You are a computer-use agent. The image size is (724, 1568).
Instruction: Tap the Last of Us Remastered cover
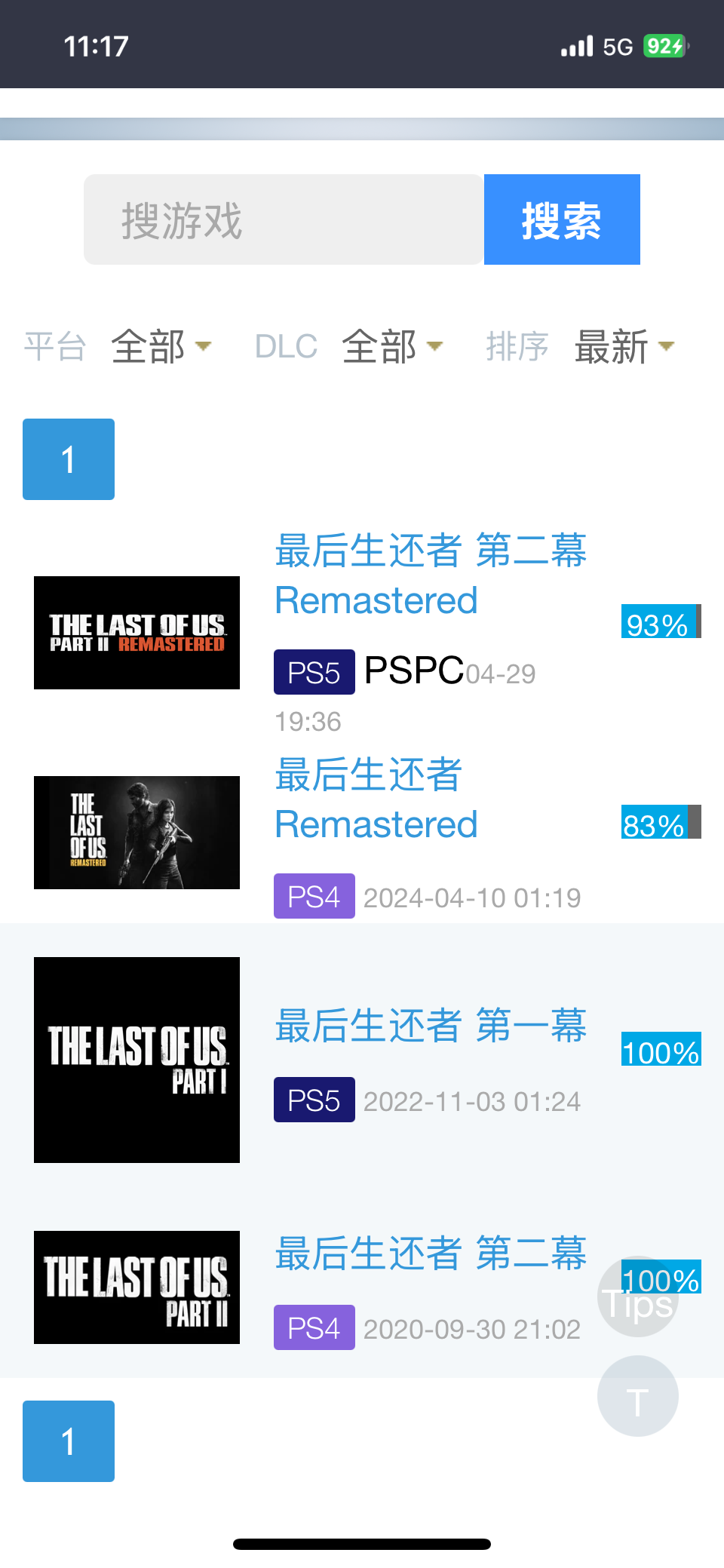pos(137,833)
